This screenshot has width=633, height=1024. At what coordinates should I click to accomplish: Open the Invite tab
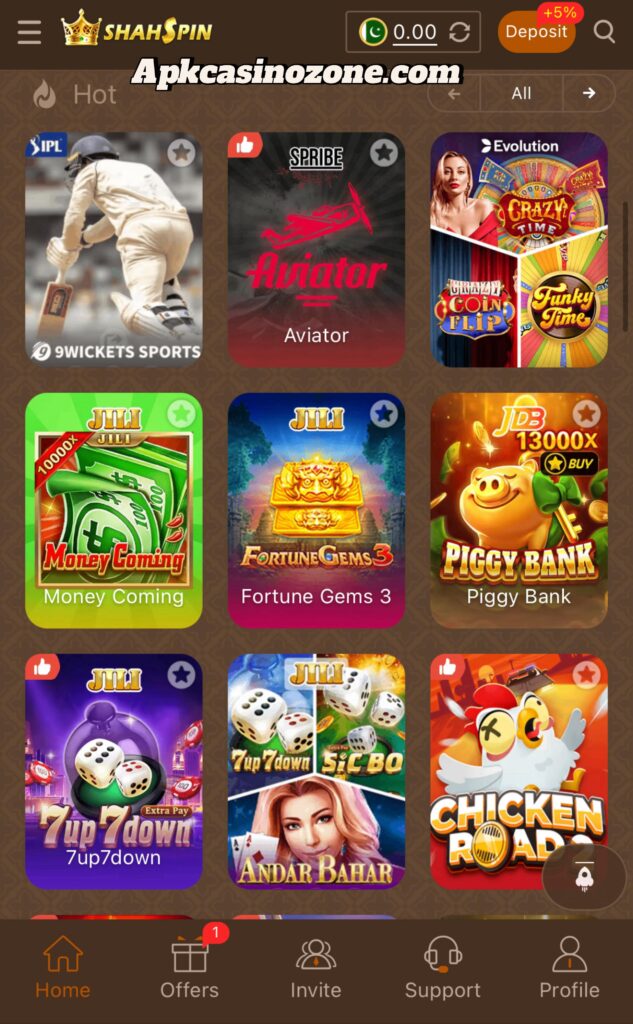pos(316,967)
